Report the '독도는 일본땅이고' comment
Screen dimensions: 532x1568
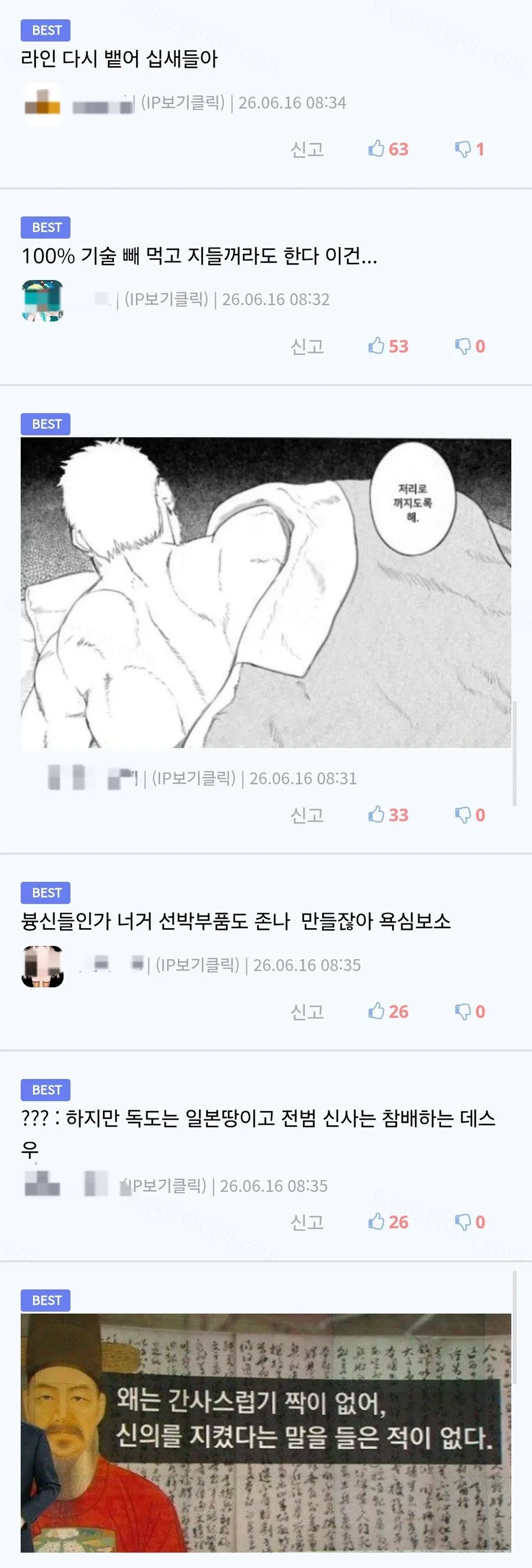307,1222
